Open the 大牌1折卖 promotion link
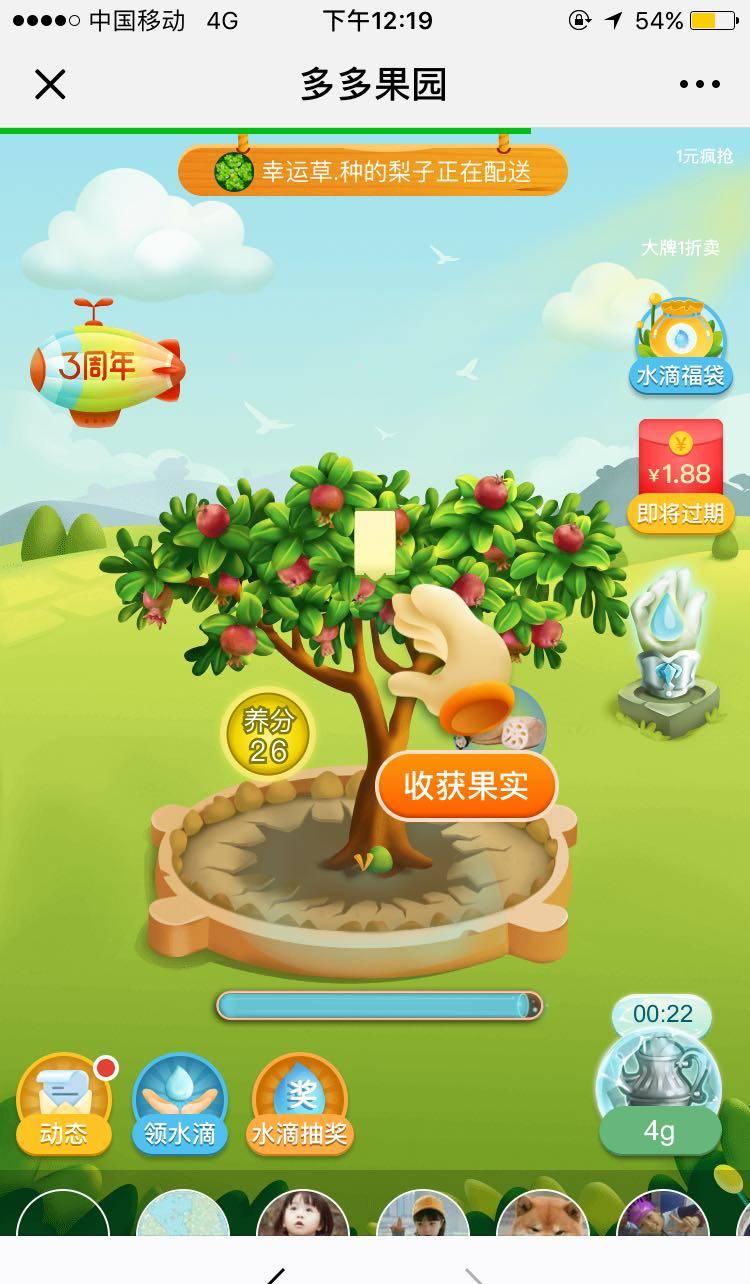 pyautogui.click(x=680, y=248)
